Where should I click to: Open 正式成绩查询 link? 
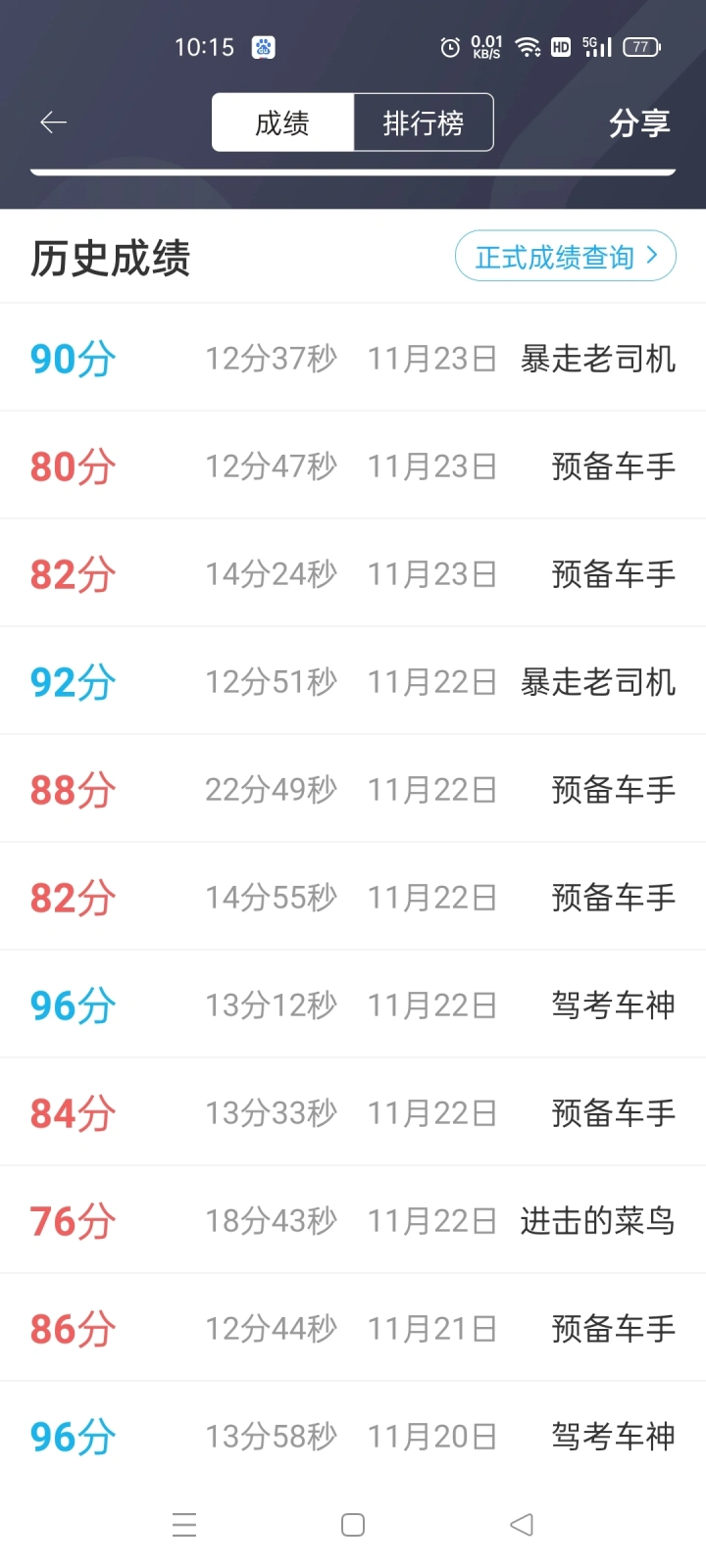tap(566, 257)
